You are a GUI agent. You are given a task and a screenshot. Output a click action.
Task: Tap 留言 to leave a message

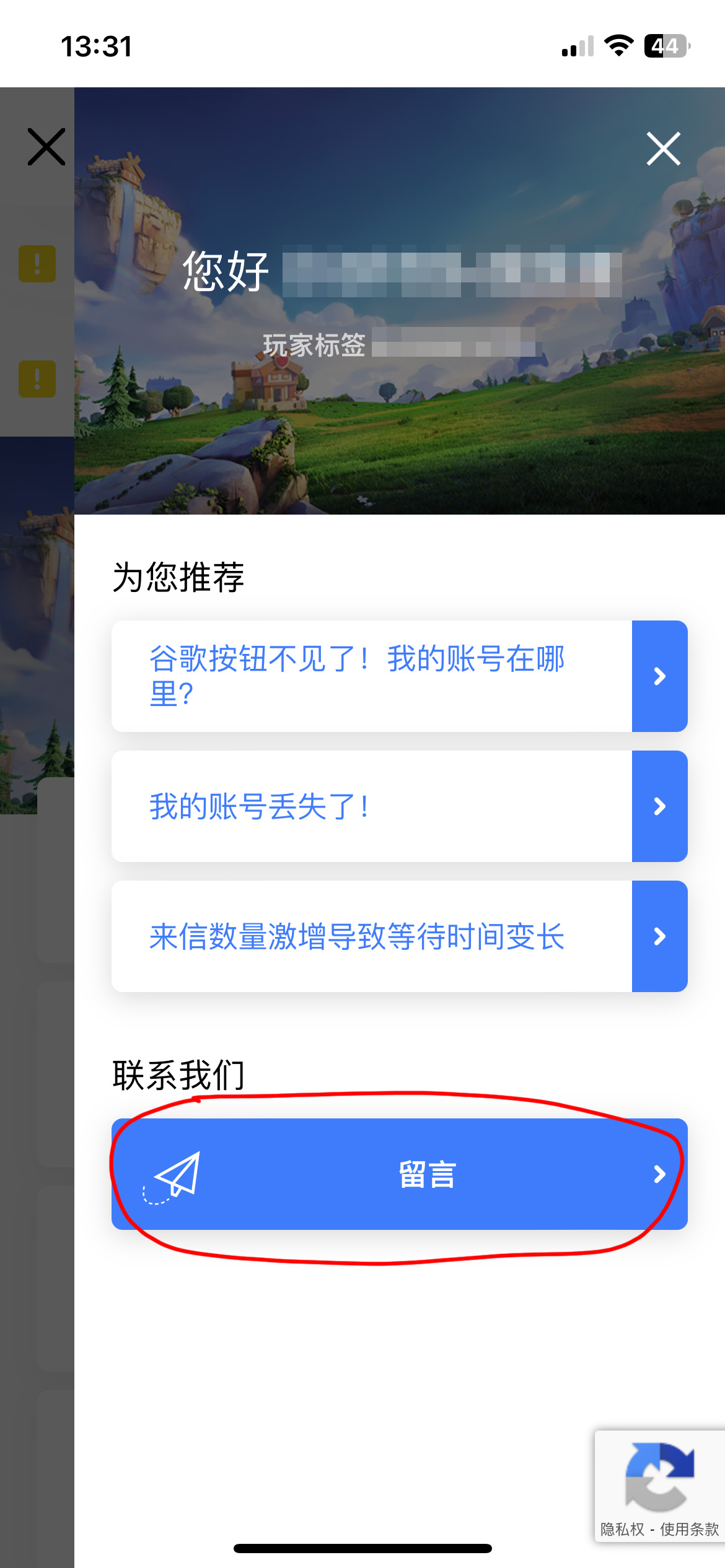coord(399,1174)
